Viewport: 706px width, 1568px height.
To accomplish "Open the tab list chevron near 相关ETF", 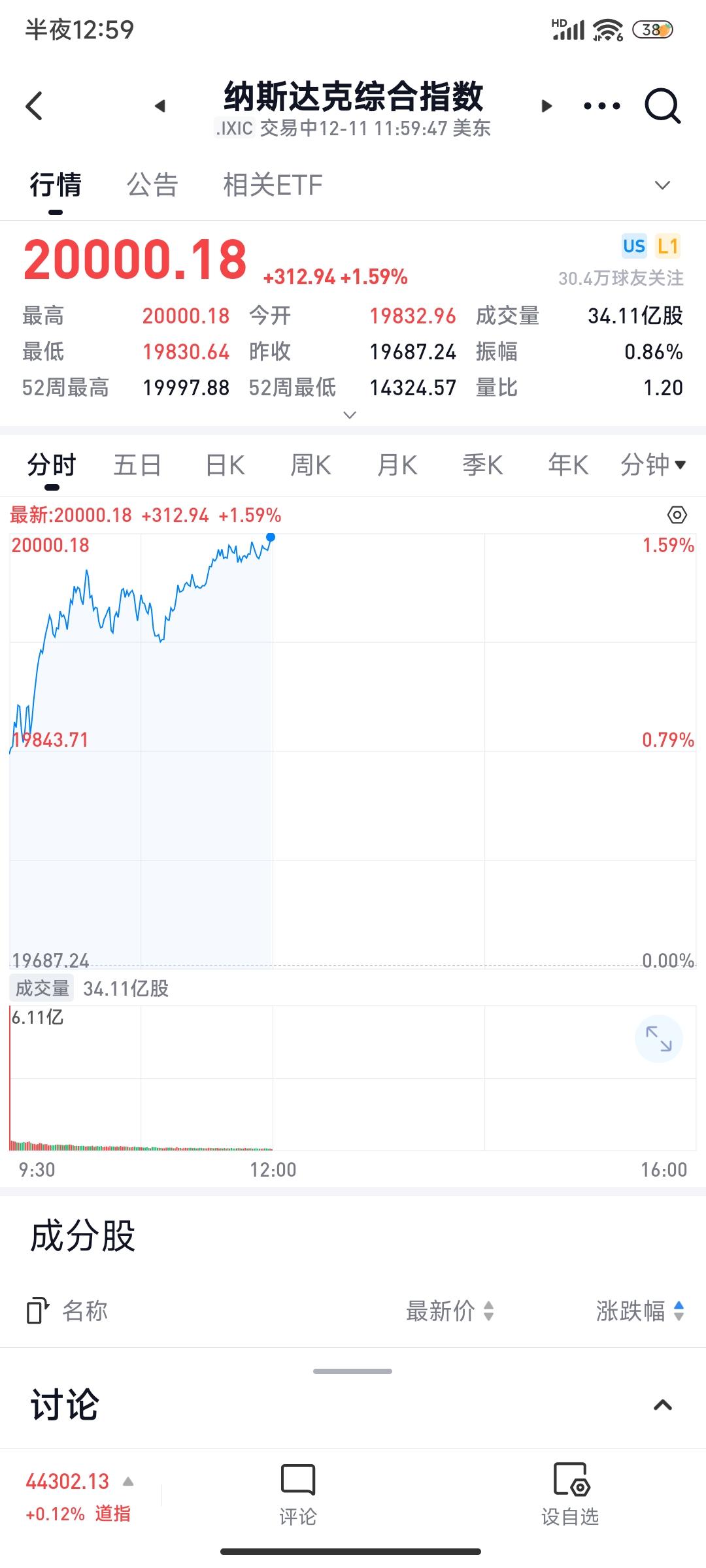I will (x=662, y=185).
